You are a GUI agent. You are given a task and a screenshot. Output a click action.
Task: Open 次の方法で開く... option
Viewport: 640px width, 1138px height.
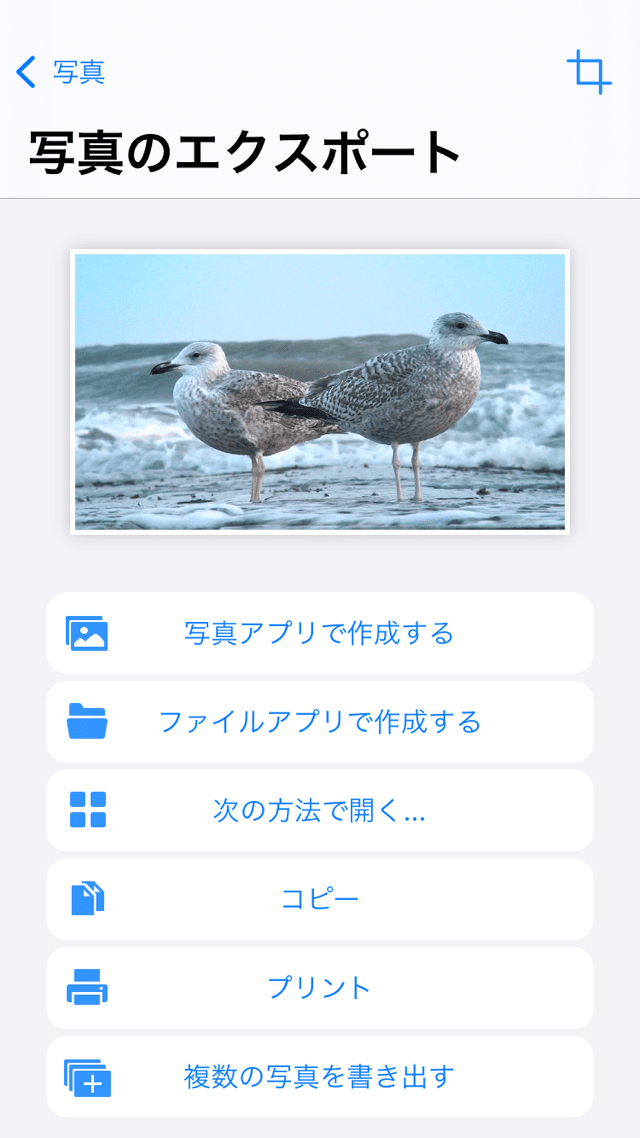(x=320, y=810)
